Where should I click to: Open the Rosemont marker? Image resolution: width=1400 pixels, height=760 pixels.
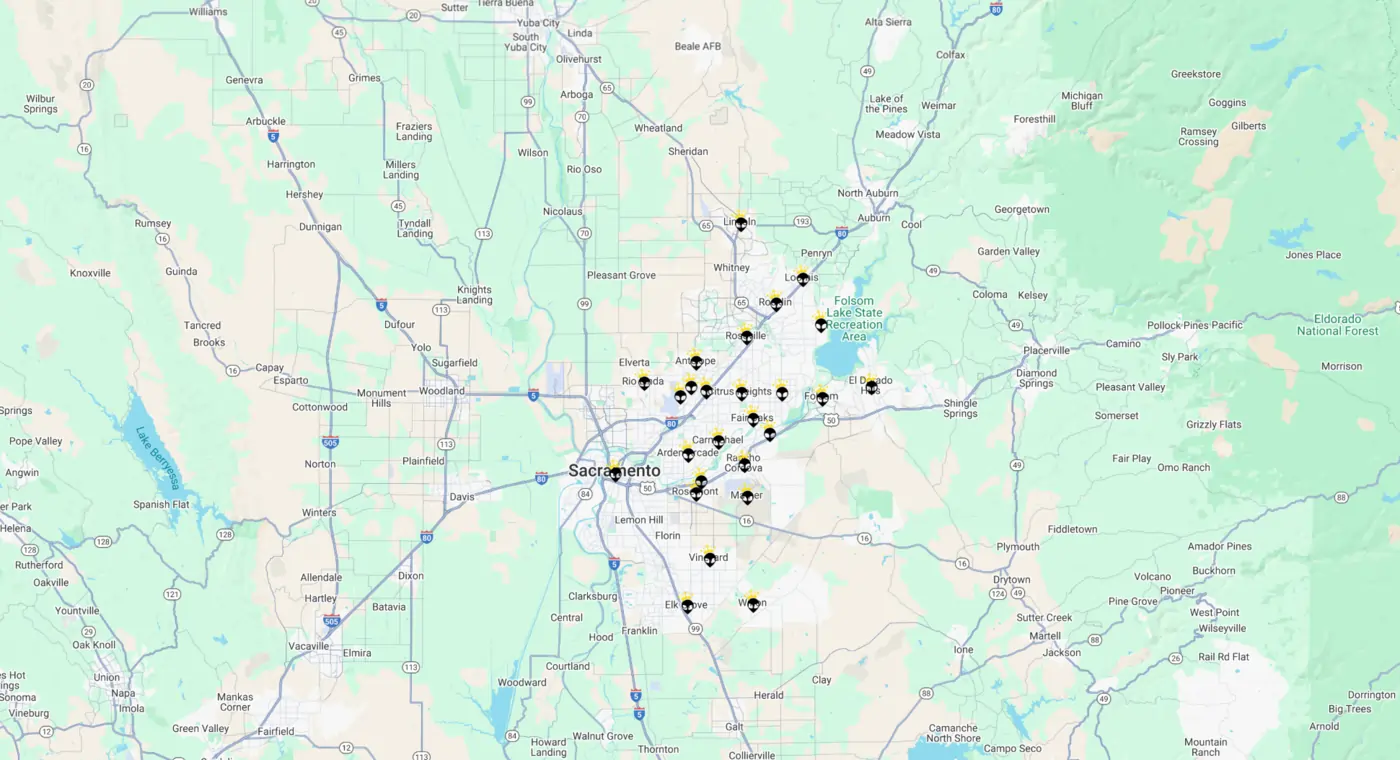pos(696,493)
